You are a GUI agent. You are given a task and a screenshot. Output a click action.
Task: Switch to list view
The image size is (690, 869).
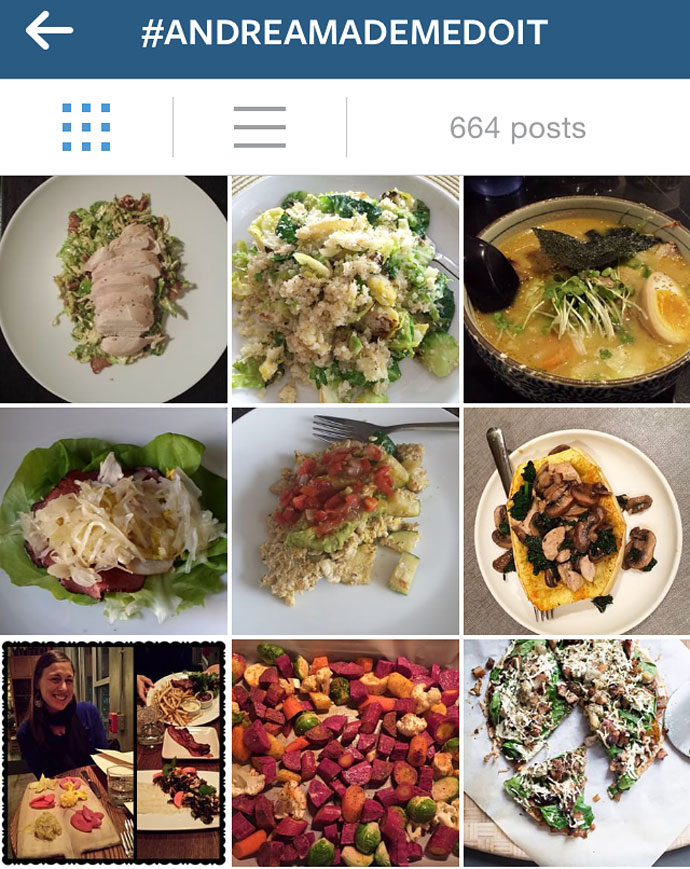259,127
